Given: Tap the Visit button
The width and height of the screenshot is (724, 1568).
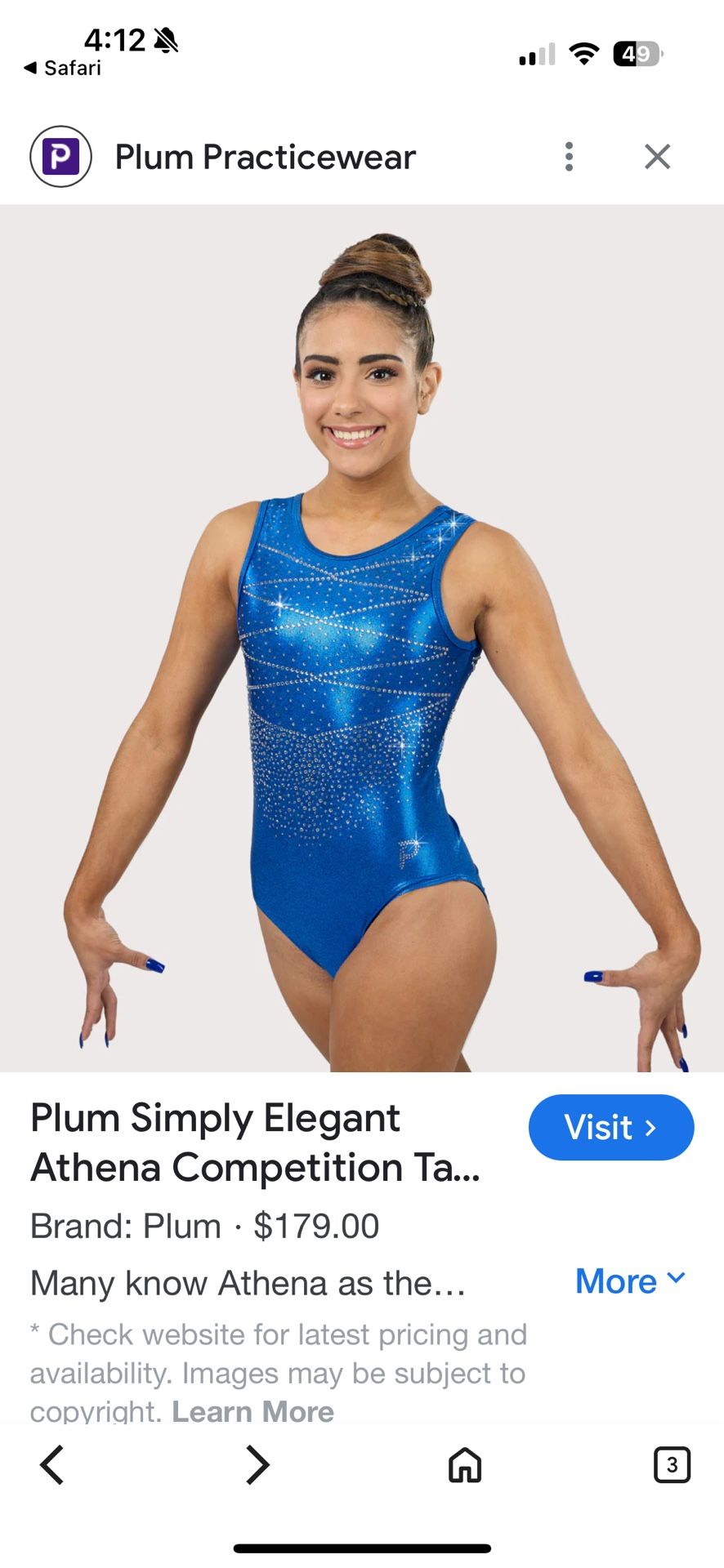Looking at the screenshot, I should pyautogui.click(x=611, y=1127).
